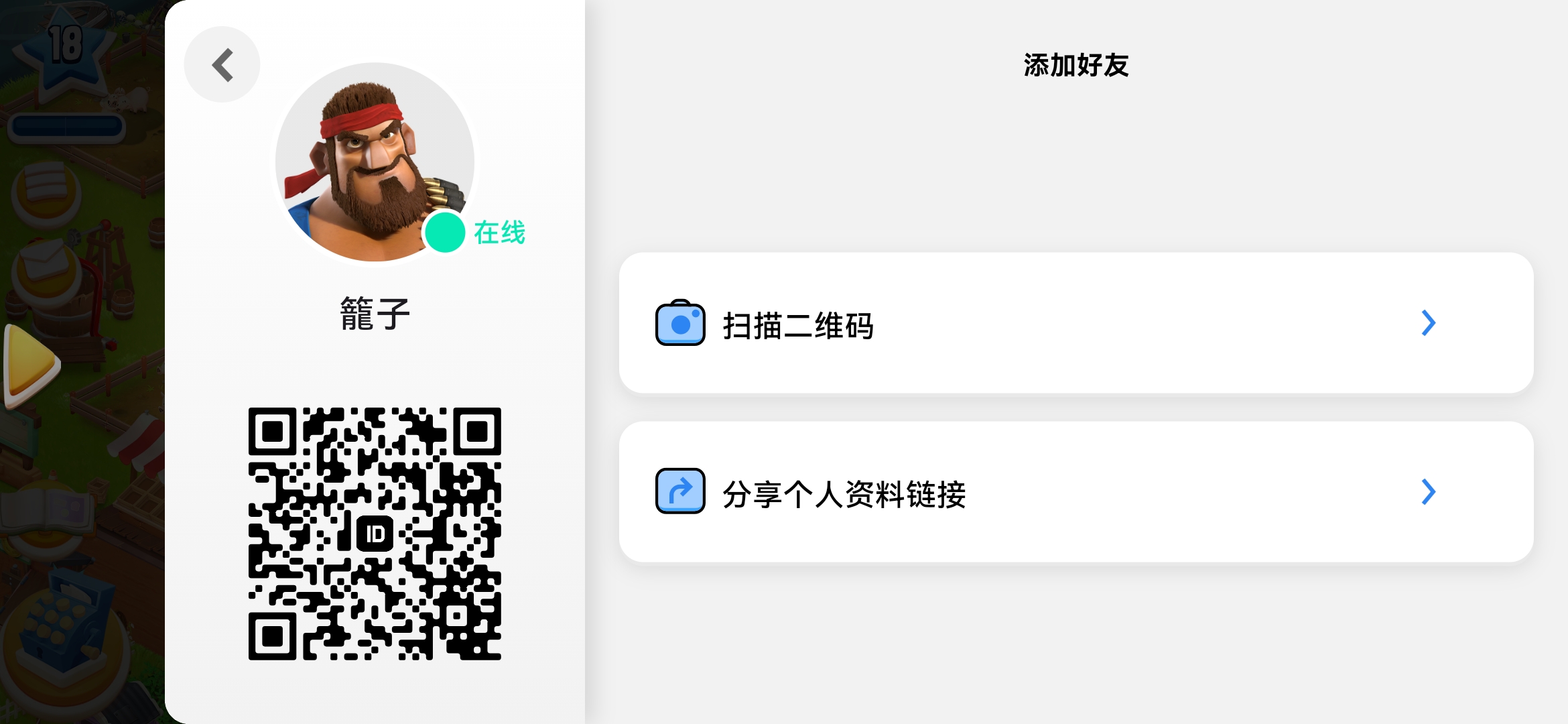Go back using the left arrow button

(222, 65)
